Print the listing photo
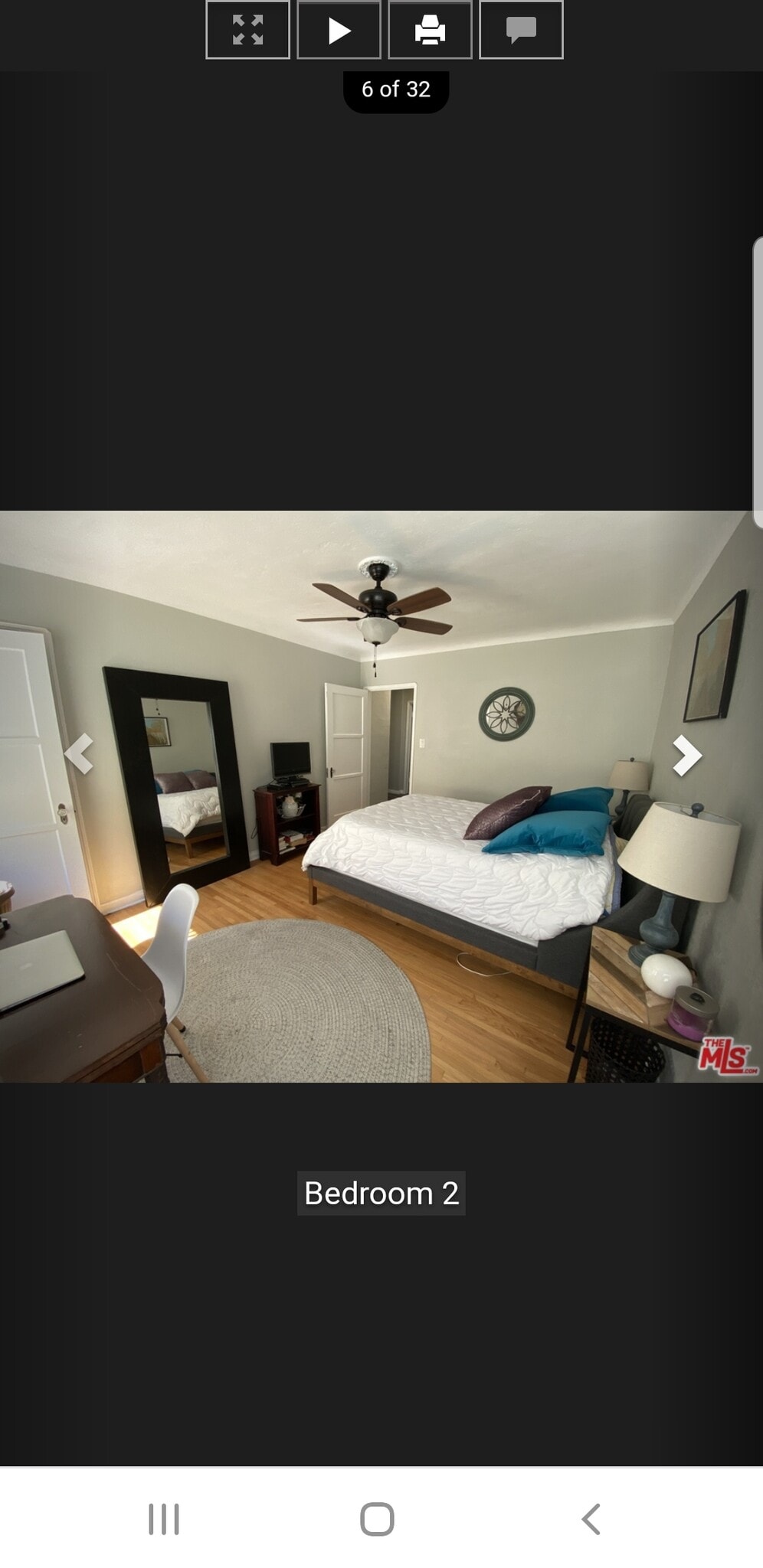Screen dimensions: 763x1568 coord(430,30)
